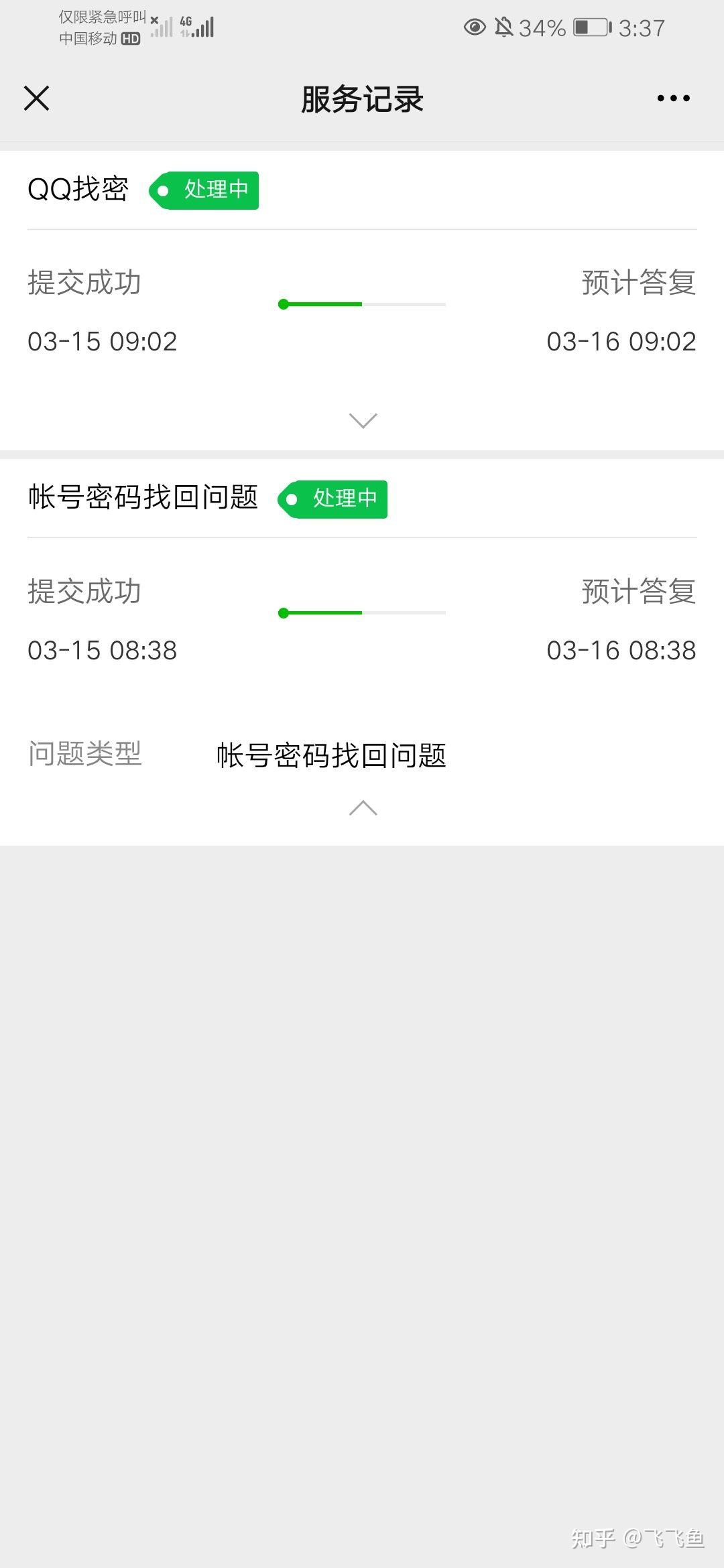Click the green dot inside the second 处理中 badge
The width and height of the screenshot is (724, 1568).
coord(292,499)
